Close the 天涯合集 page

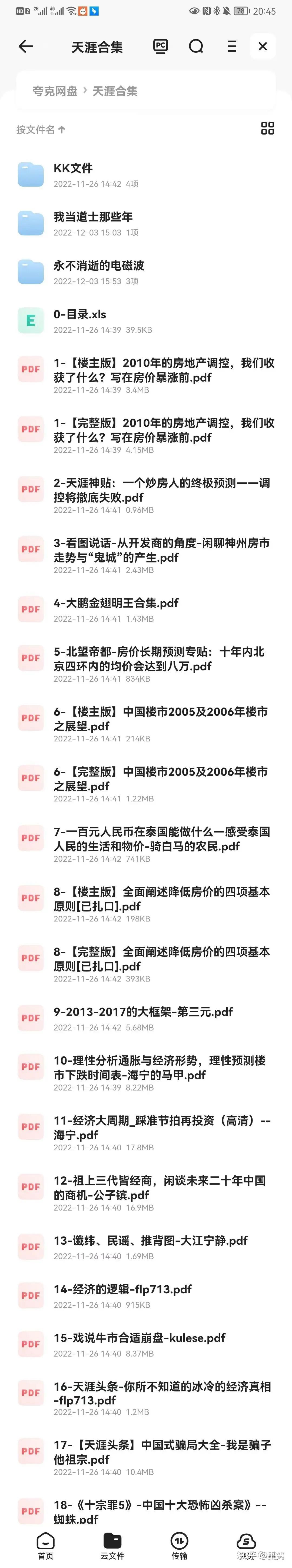pos(263,46)
